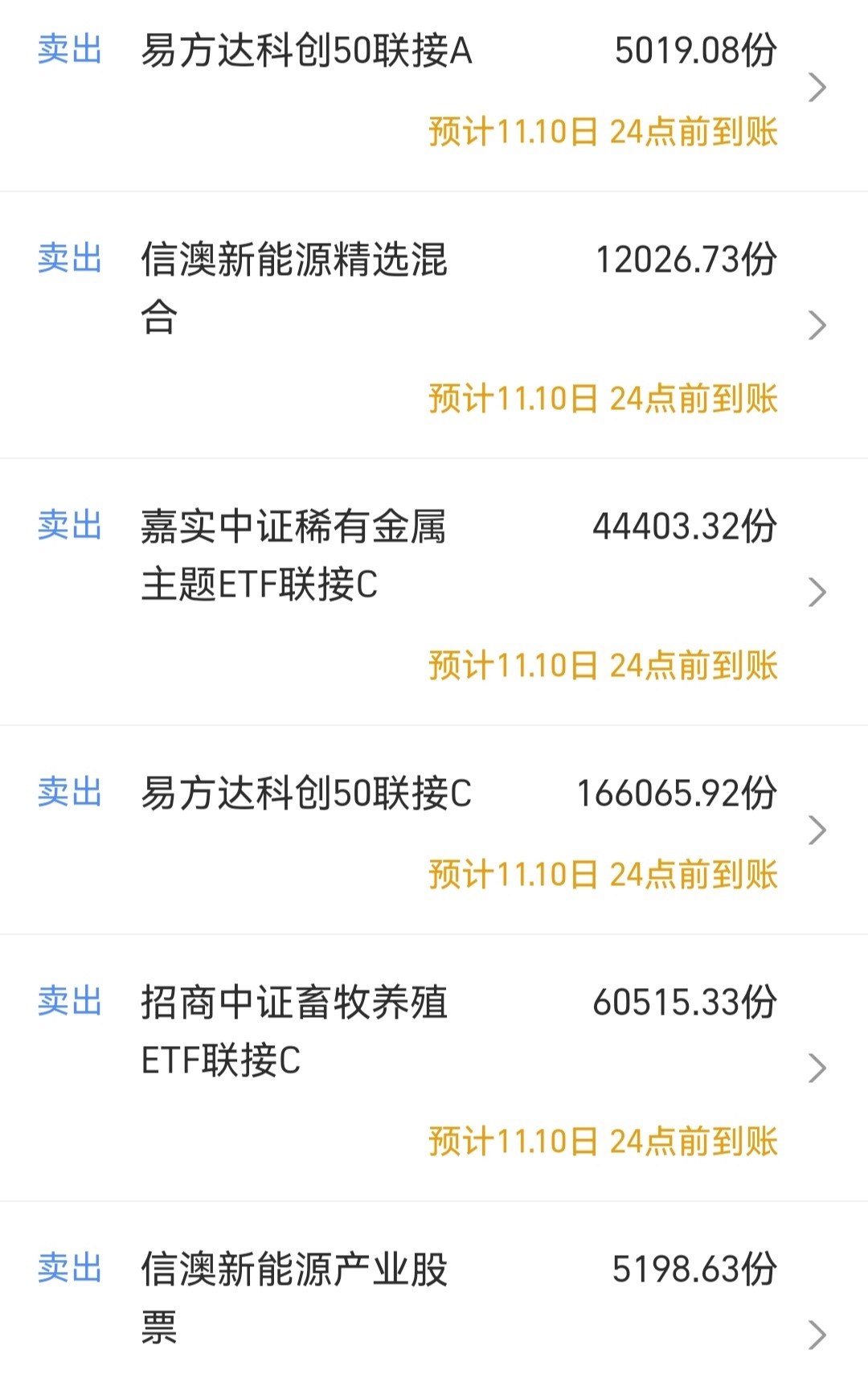Image resolution: width=868 pixels, height=1374 pixels.
Task: Select fund name 嘉实中证稀有金属主题ETF联接C
Action: pos(296,555)
